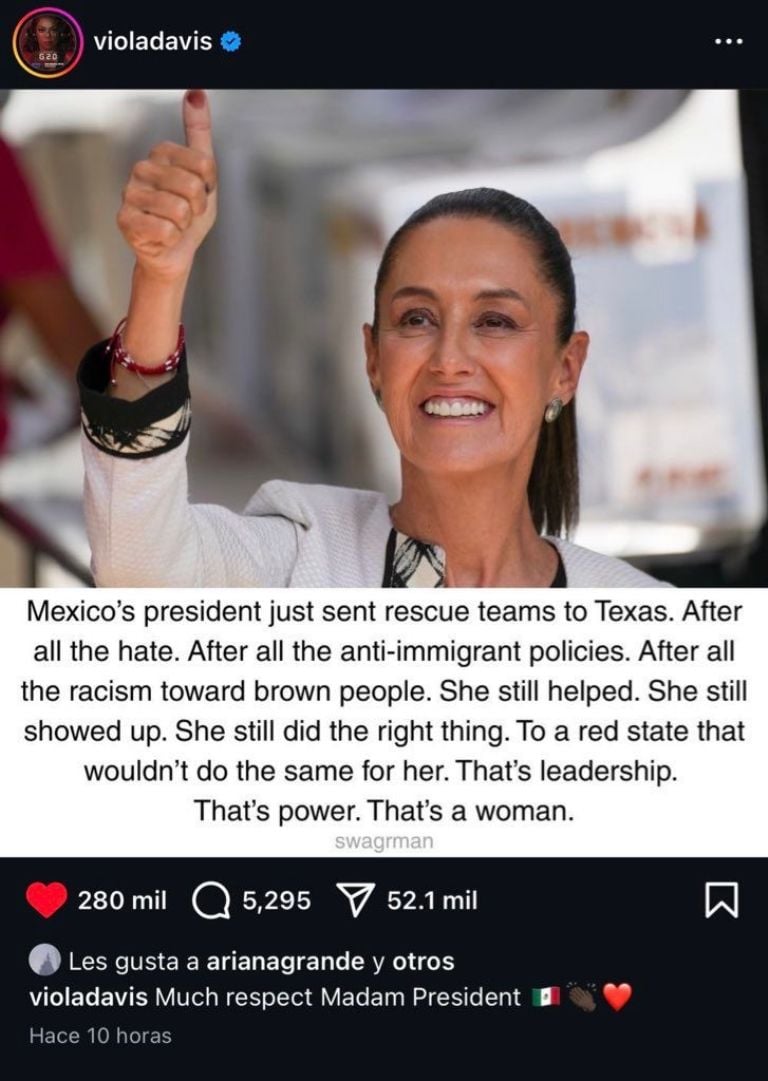Open the three-dot overflow menu
The image size is (768, 1081).
click(x=728, y=42)
